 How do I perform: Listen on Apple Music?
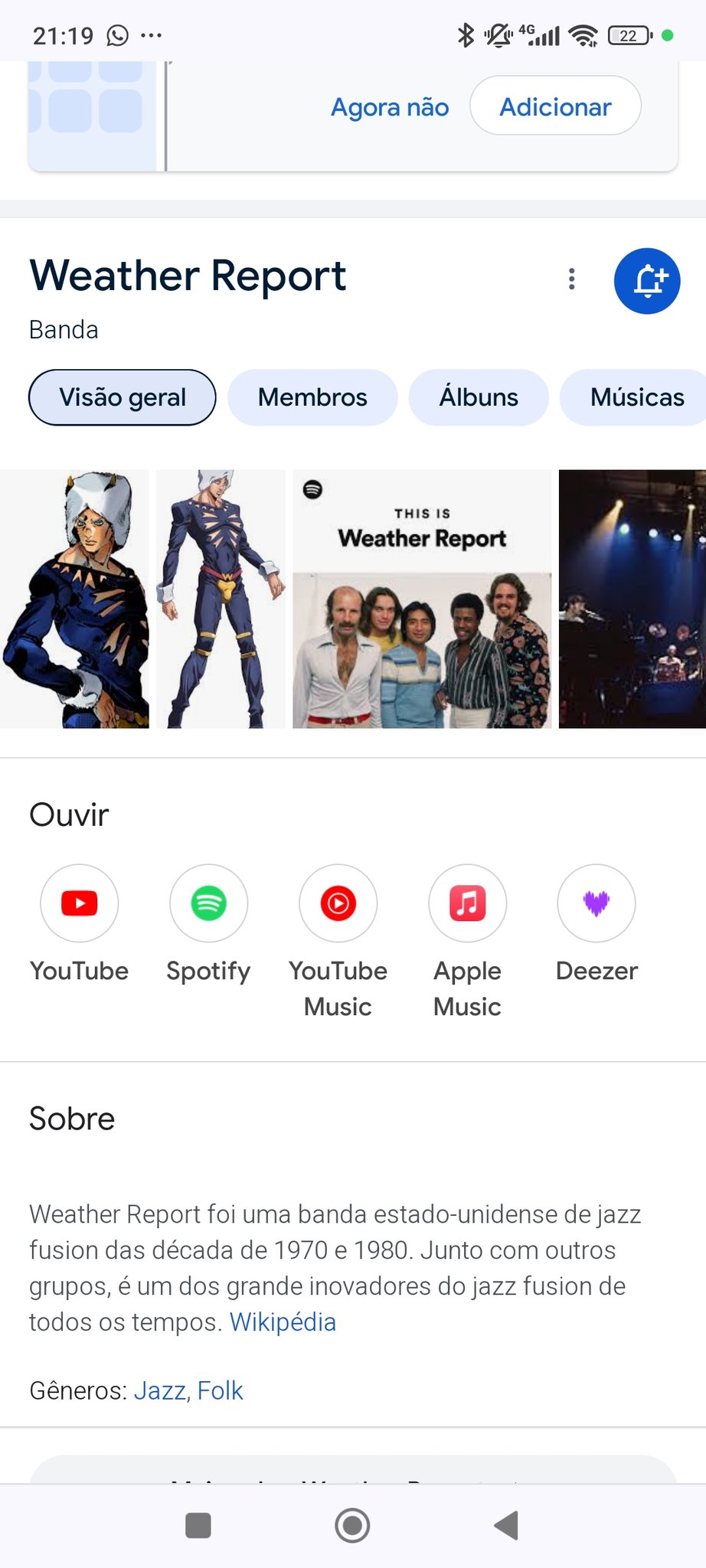[x=467, y=903]
